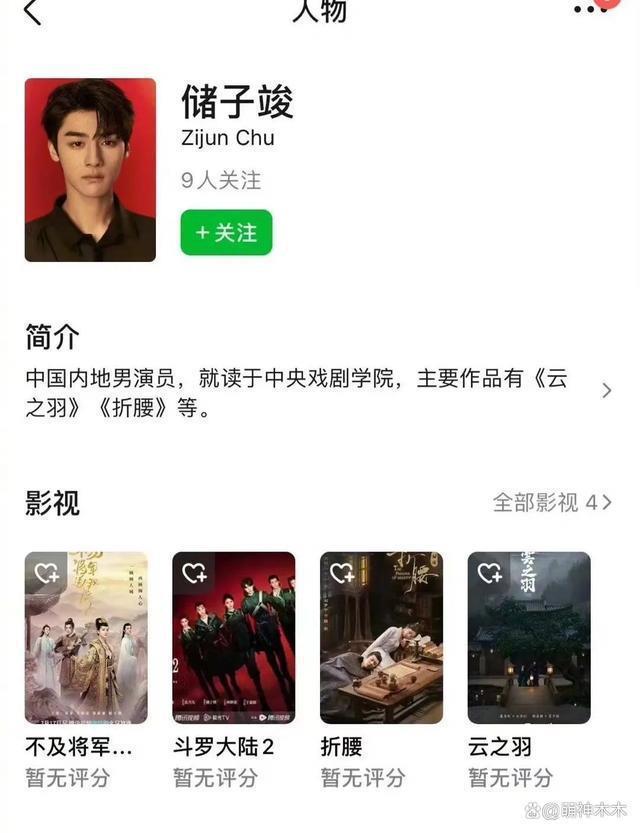Image resolution: width=640 pixels, height=833 pixels.
Task: Add 折腰 to favorites with heart icon
Action: [342, 573]
